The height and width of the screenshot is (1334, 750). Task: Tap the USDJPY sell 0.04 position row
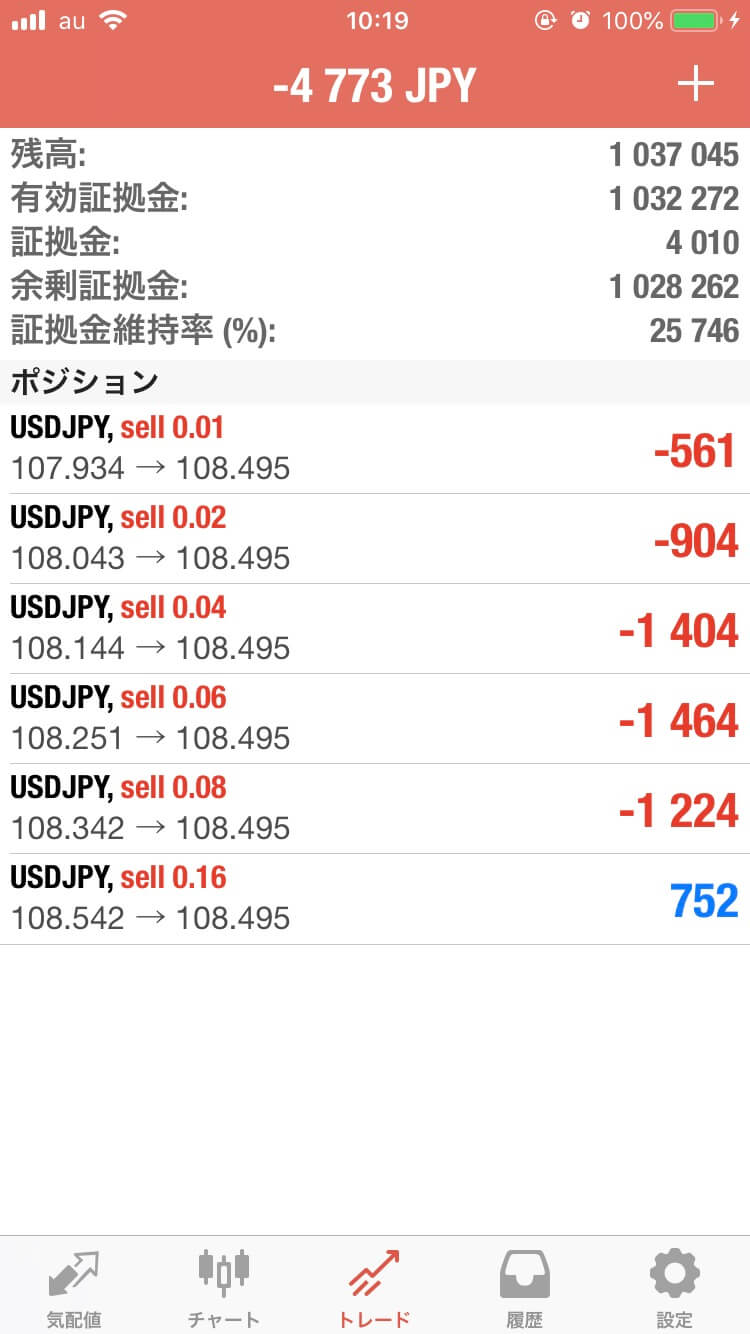375,629
